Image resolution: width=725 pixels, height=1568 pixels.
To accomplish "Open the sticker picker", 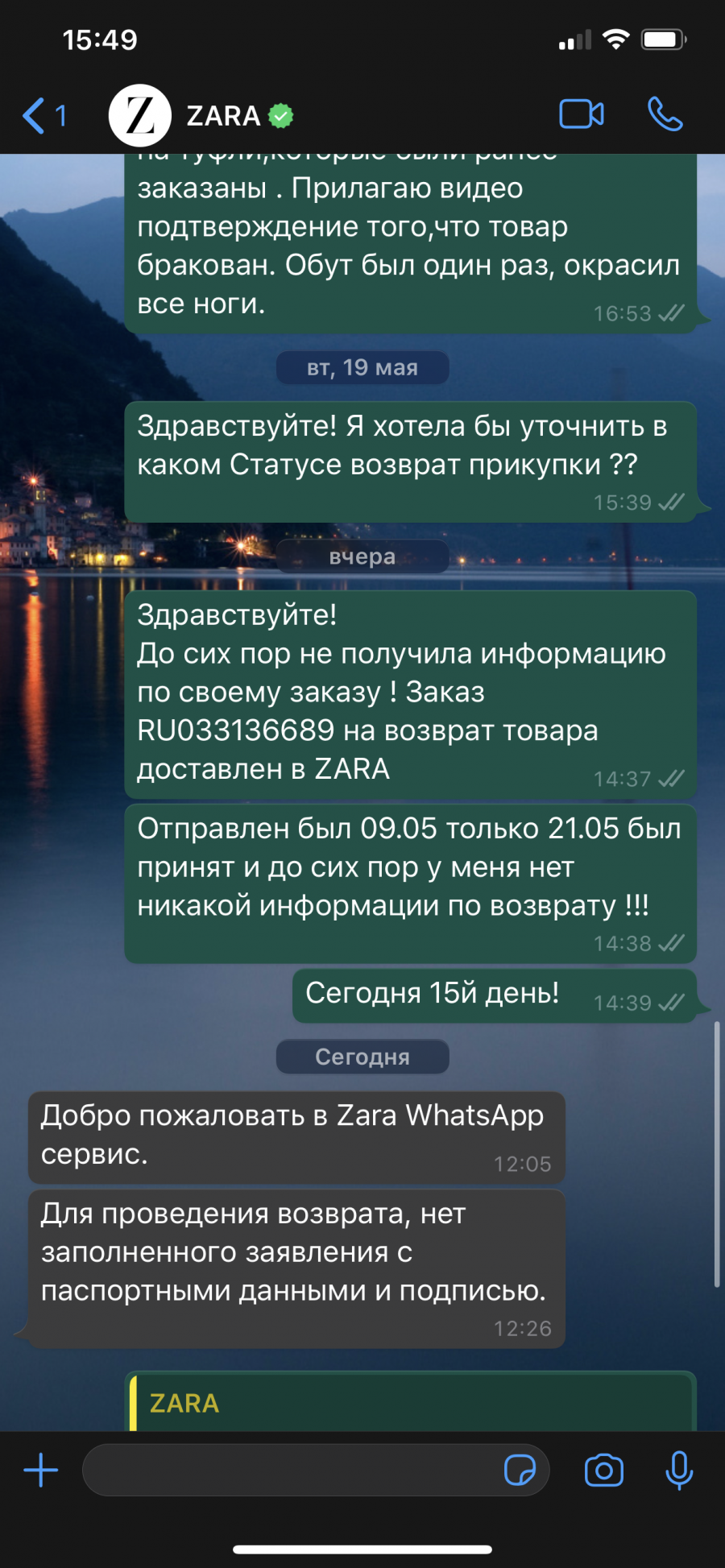I will point(520,1470).
